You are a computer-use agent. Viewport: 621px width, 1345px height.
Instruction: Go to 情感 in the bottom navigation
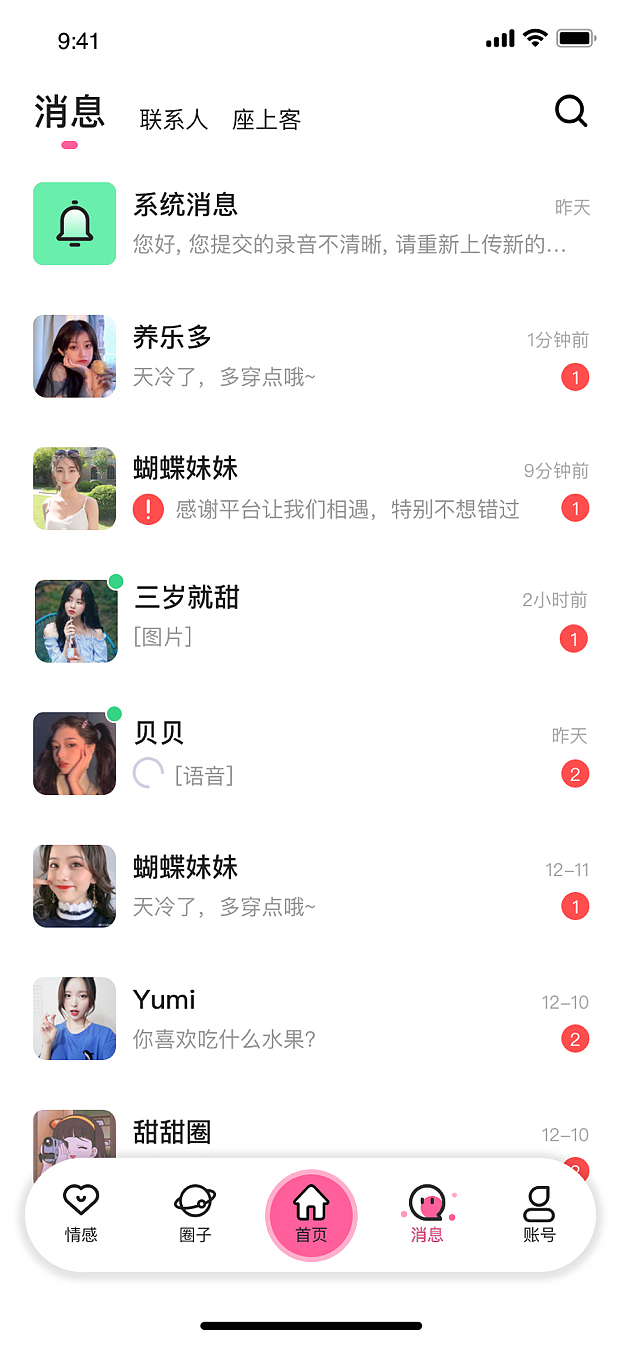81,1214
